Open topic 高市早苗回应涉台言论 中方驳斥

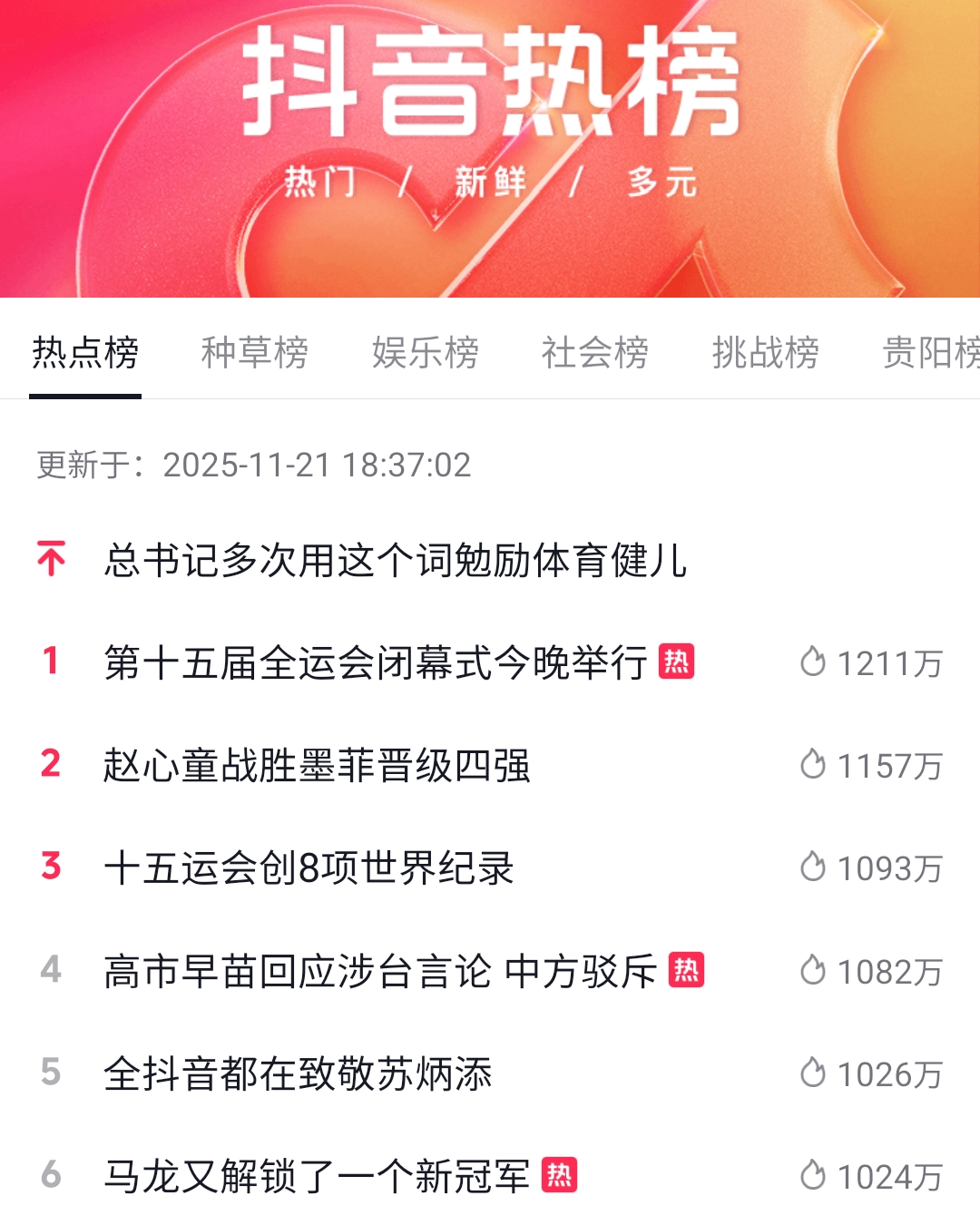[380, 972]
